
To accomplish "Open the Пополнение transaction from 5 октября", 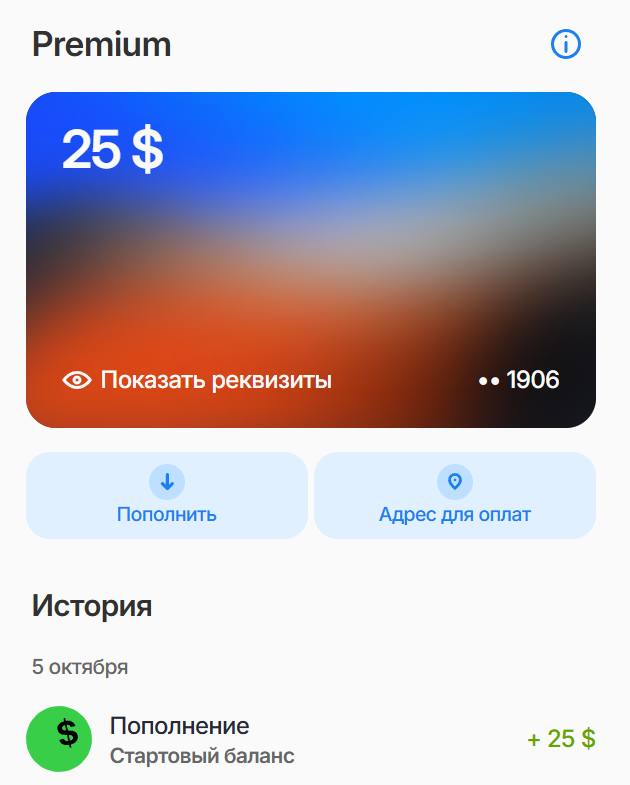I will click(x=310, y=739).
